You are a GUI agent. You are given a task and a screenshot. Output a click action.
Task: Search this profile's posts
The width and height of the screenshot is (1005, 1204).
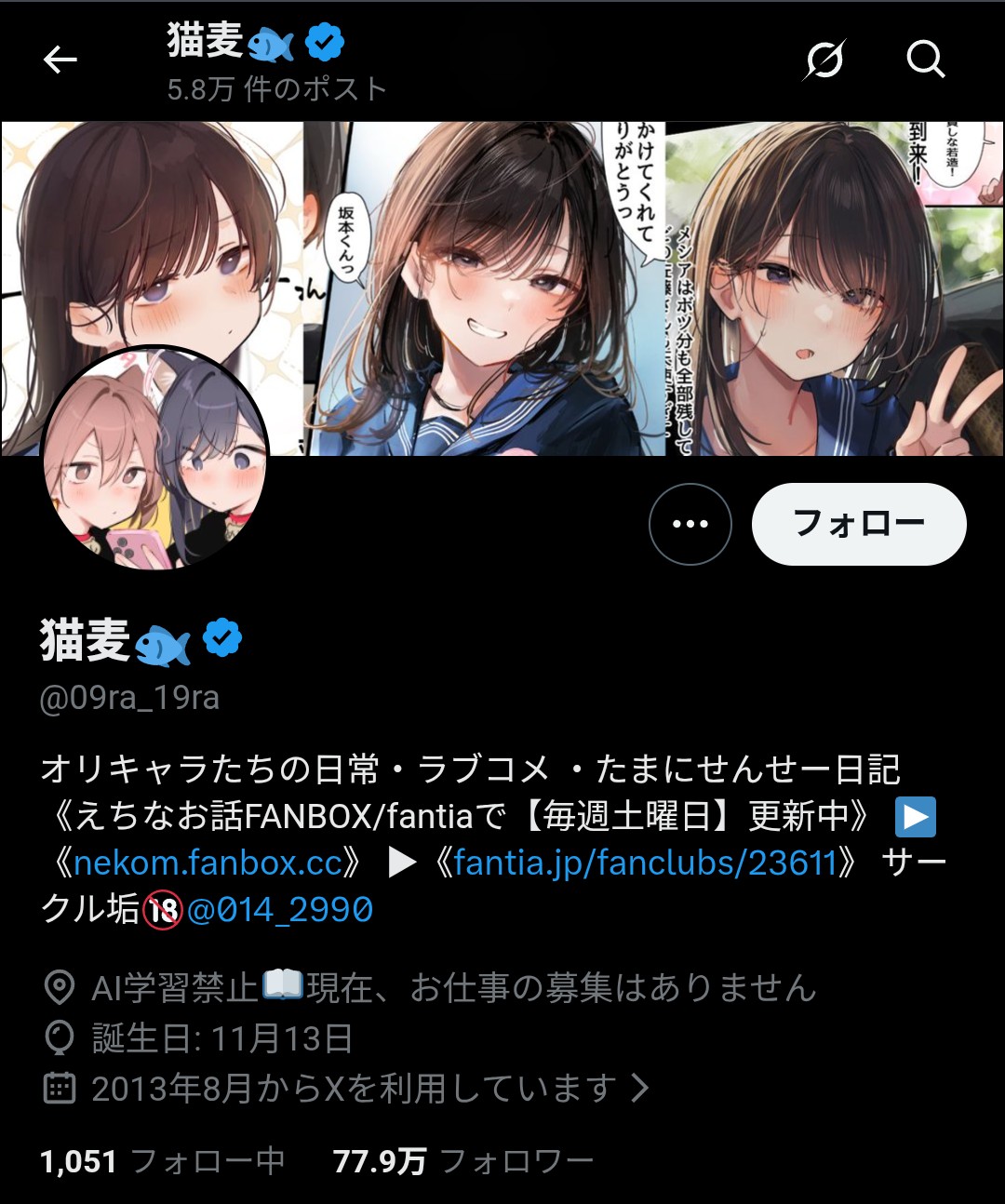click(x=925, y=60)
